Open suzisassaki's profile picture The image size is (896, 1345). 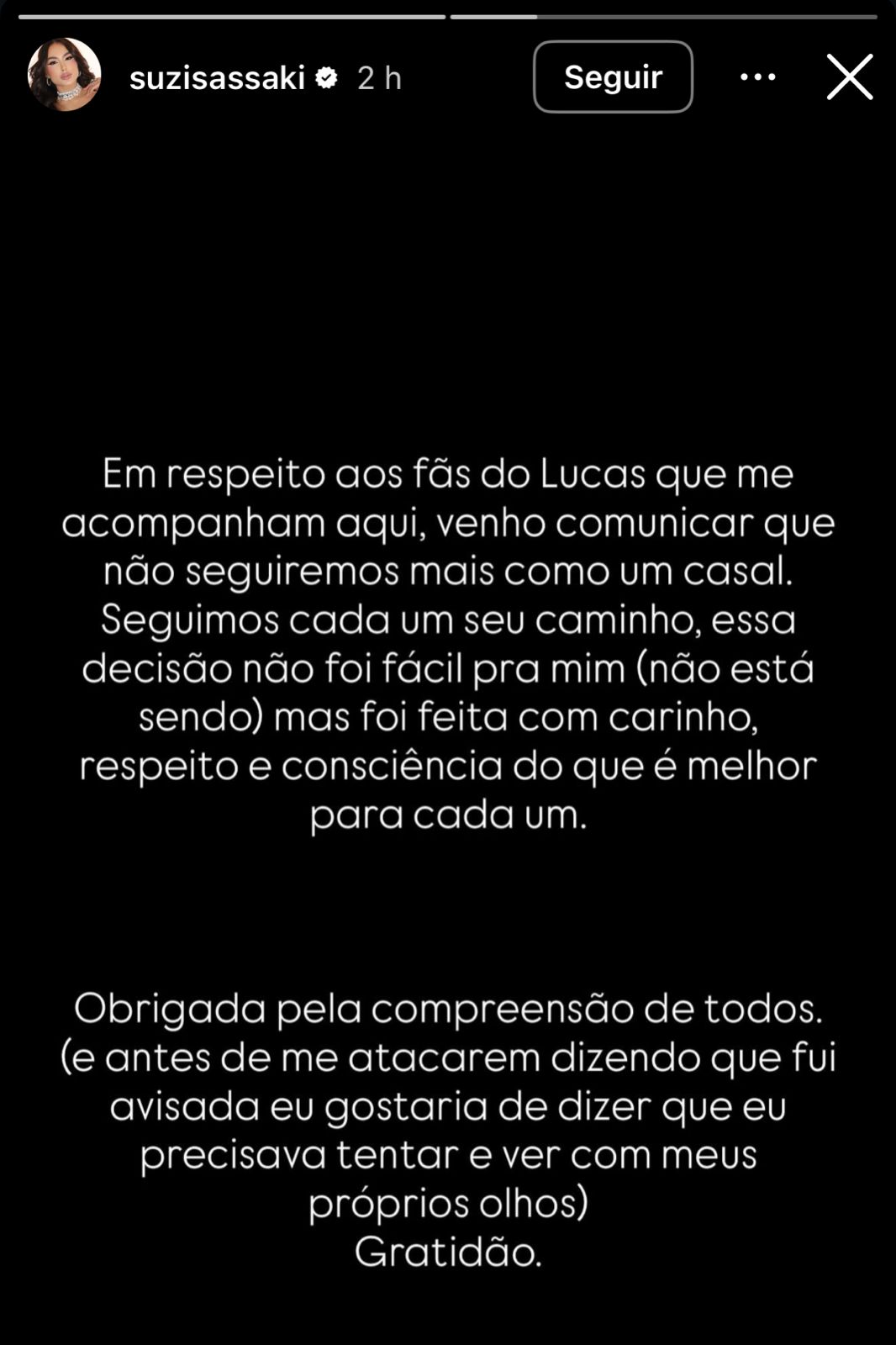click(x=65, y=75)
